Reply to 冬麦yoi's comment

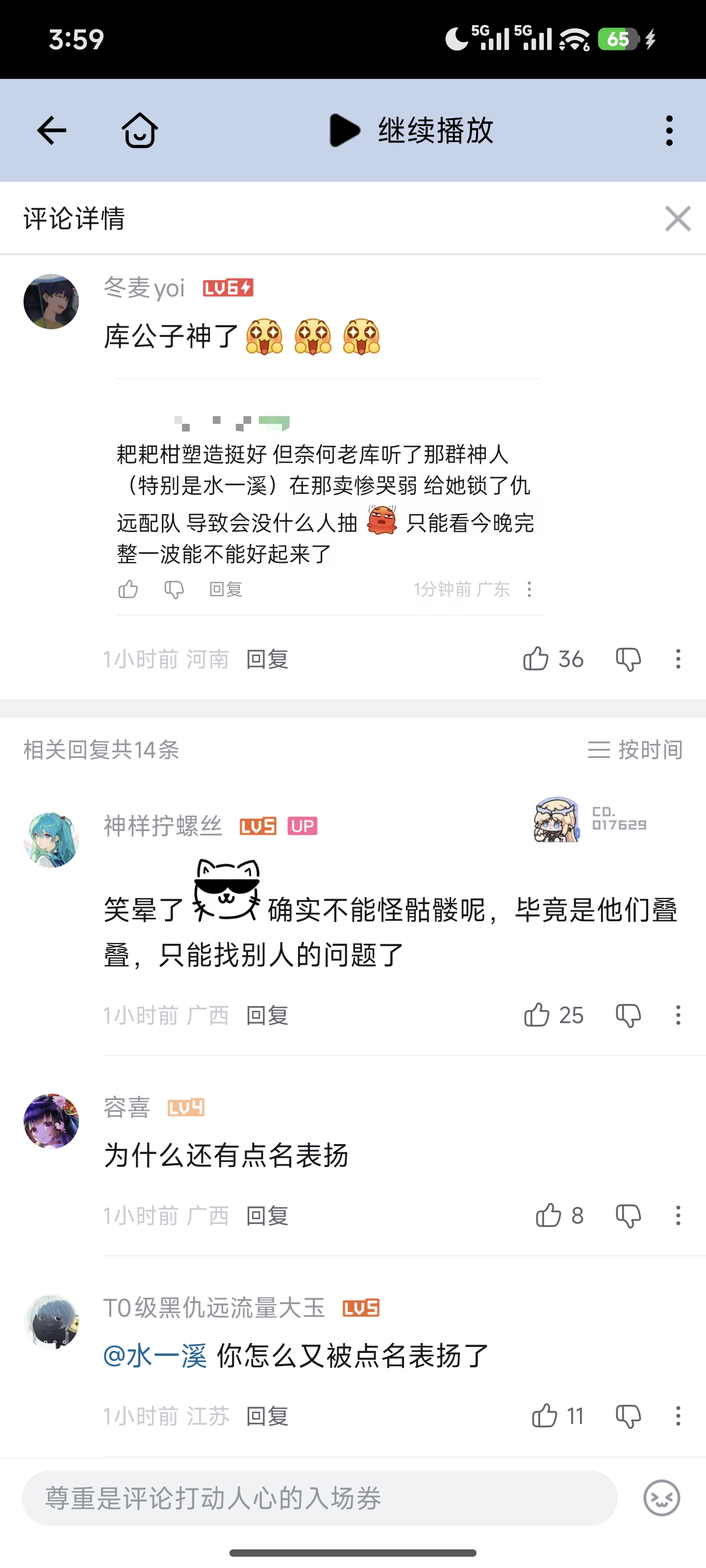267,659
